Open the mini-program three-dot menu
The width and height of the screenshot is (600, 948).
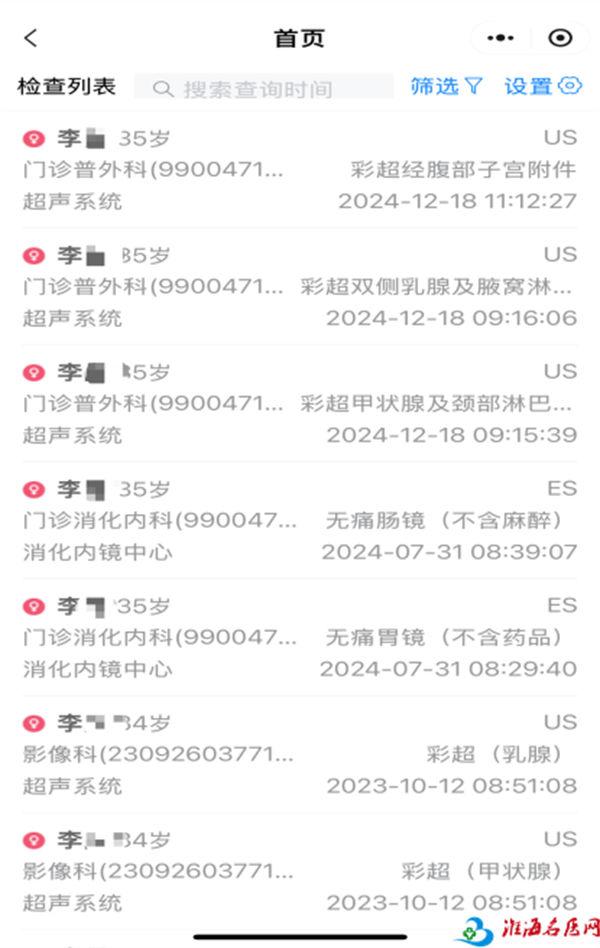[x=500, y=38]
